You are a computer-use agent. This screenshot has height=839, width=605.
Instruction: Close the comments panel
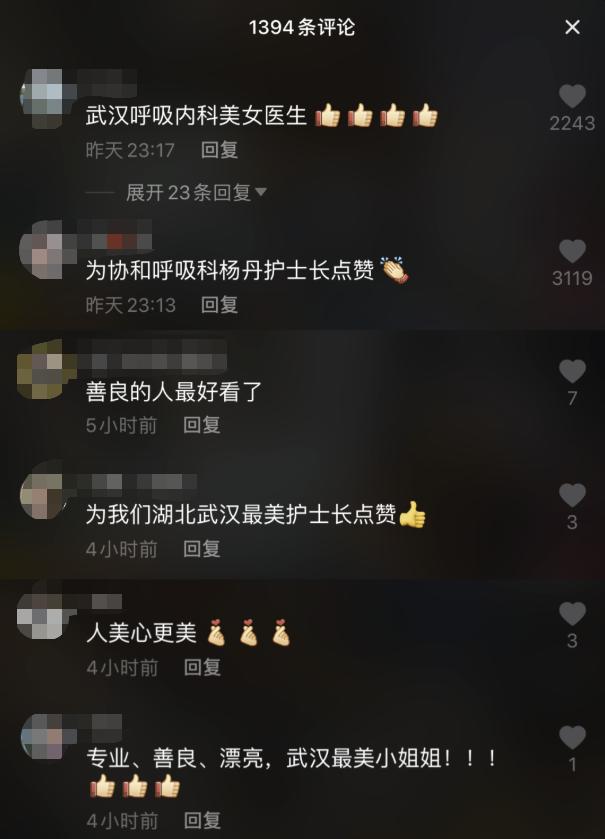coord(573,27)
